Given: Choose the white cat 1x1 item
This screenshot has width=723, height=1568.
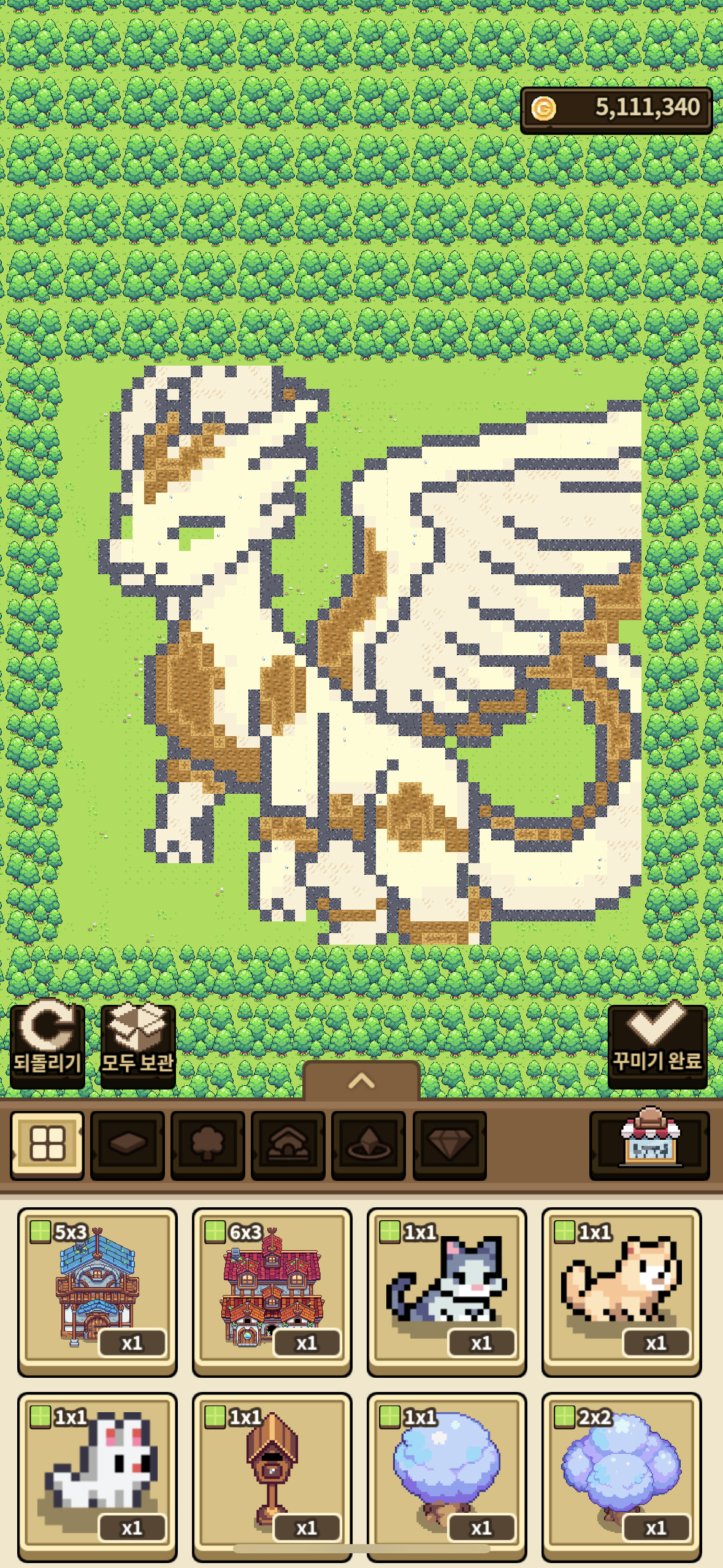Looking at the screenshot, I should pyautogui.click(x=98, y=1475).
